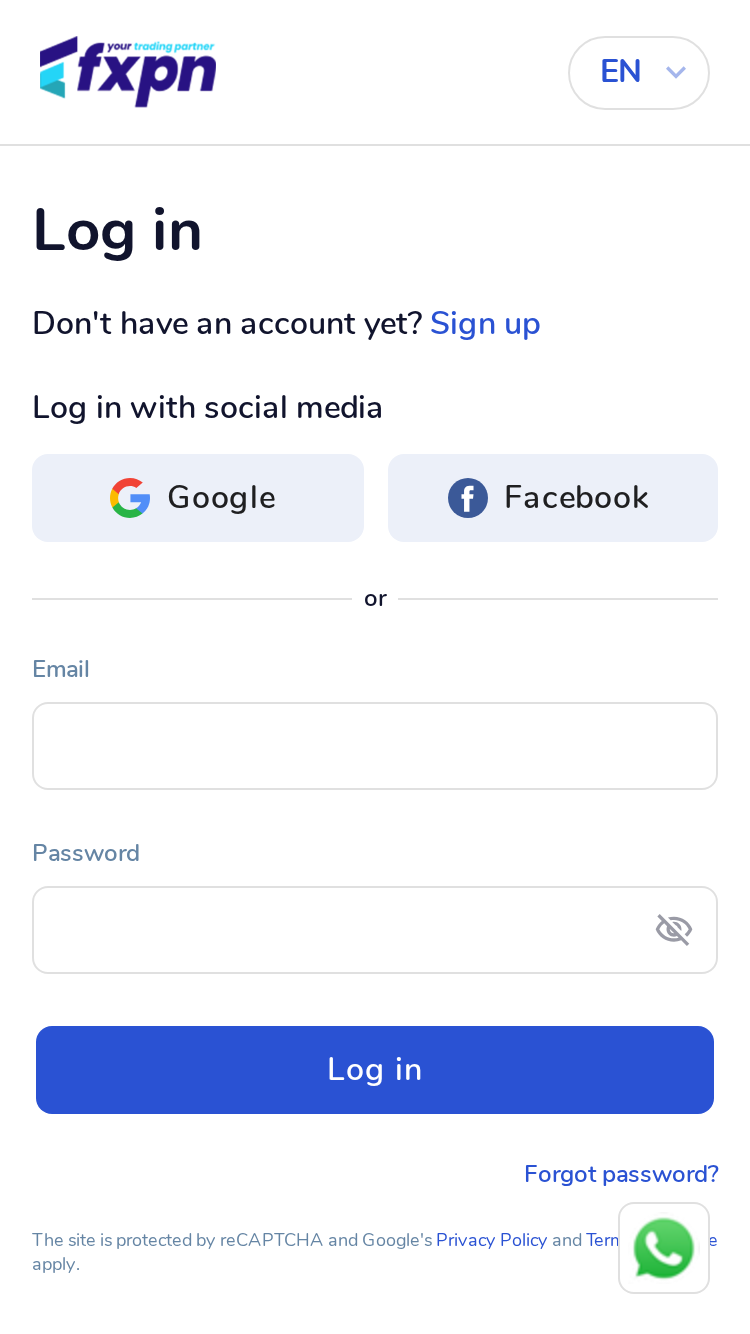Open the EN language dropdown
750x1334 pixels.
[x=639, y=73]
